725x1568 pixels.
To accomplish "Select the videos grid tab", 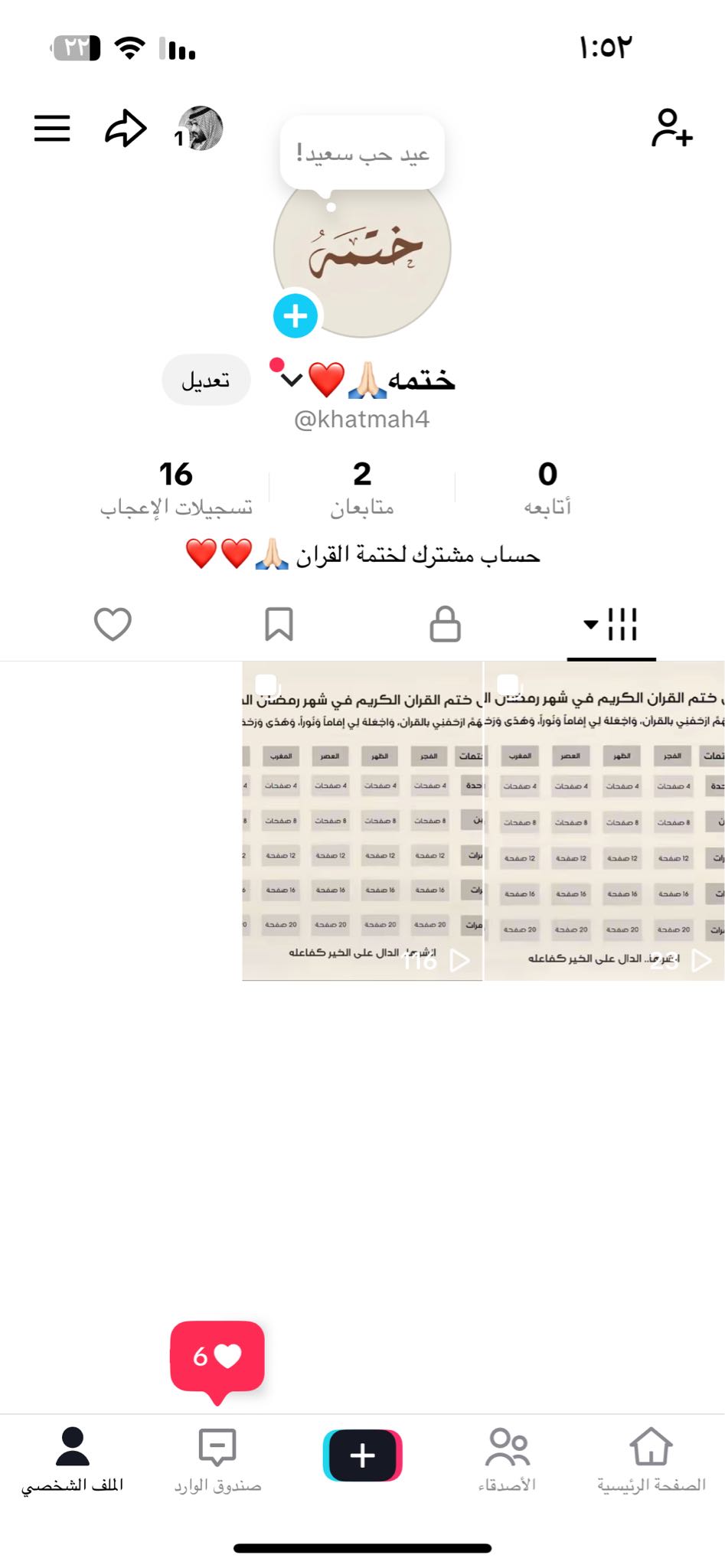I will tap(611, 624).
